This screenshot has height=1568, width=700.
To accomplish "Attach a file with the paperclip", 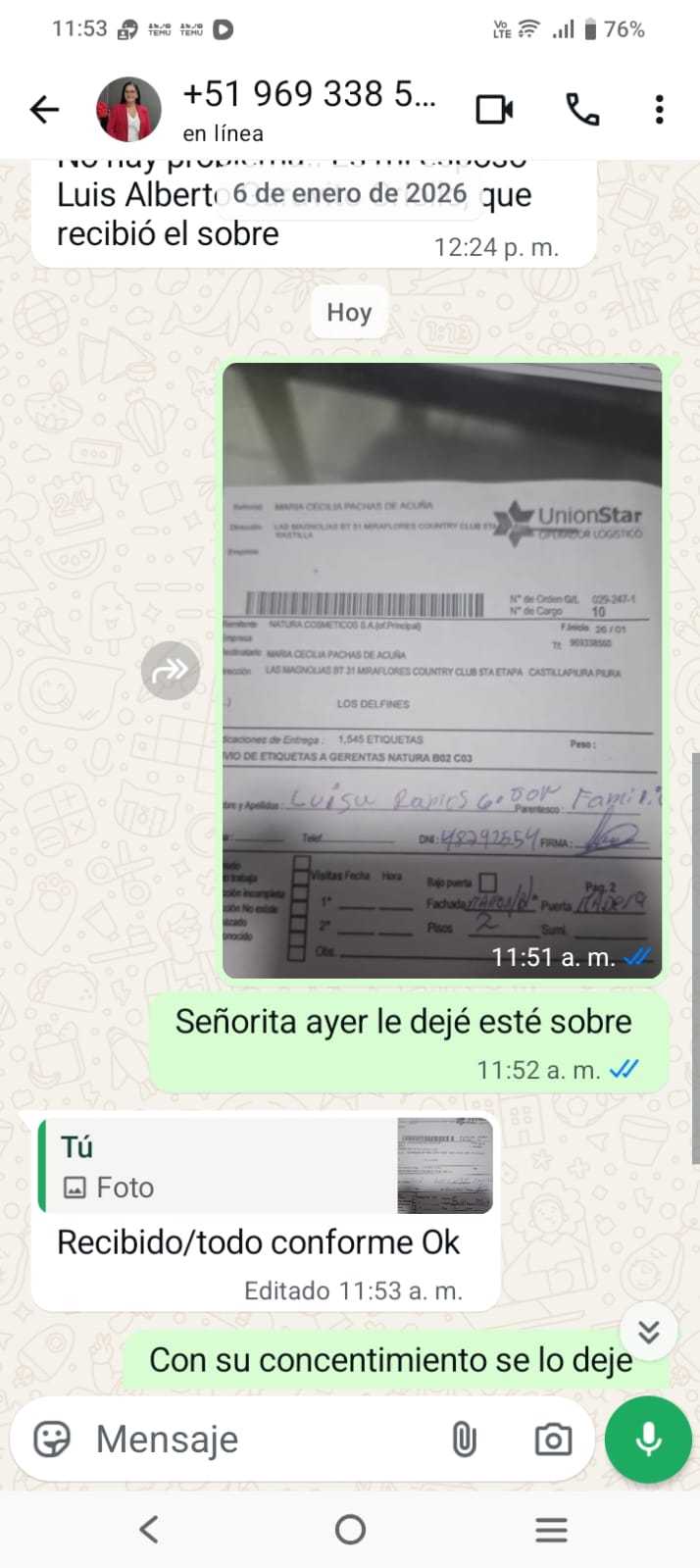I will [464, 1439].
